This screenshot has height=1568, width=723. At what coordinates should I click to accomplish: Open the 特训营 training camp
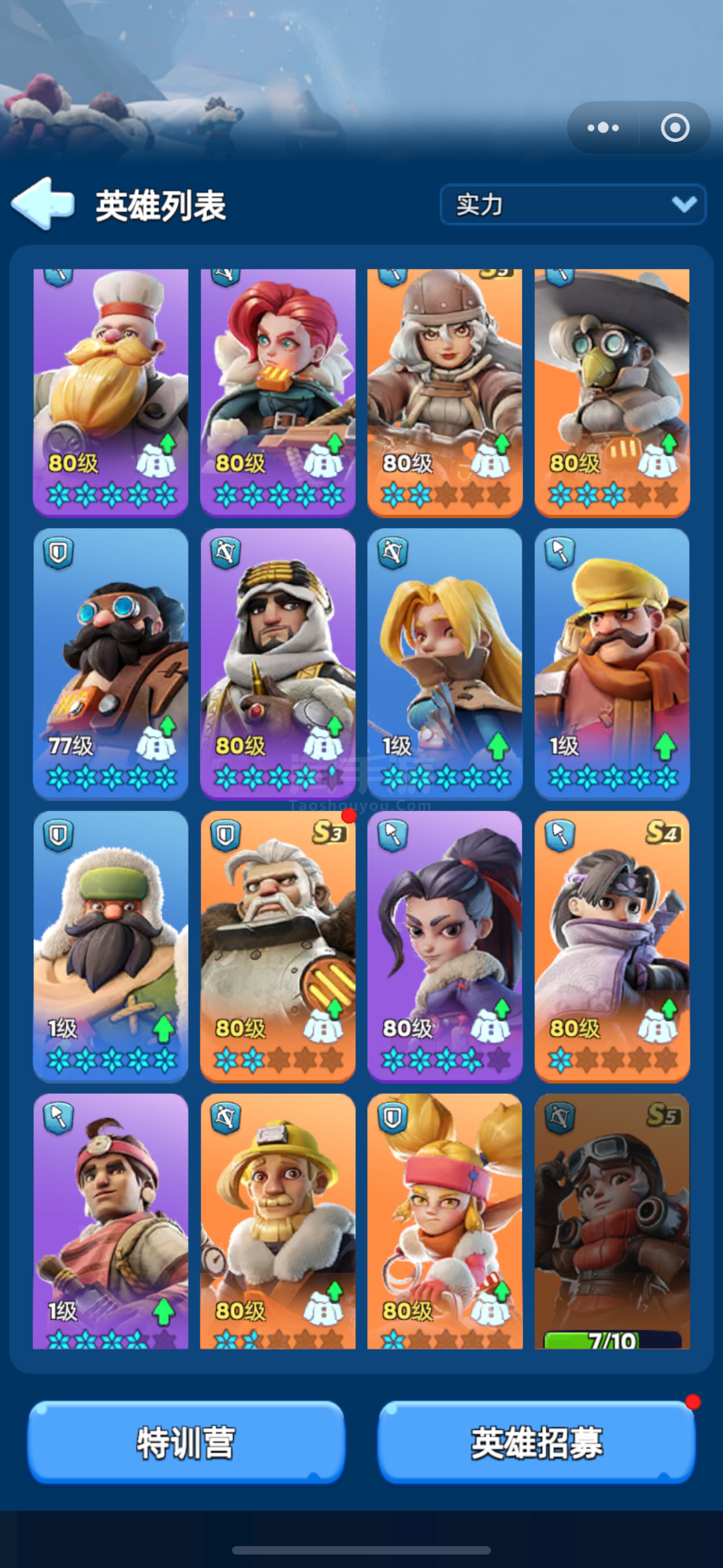coord(186,1442)
